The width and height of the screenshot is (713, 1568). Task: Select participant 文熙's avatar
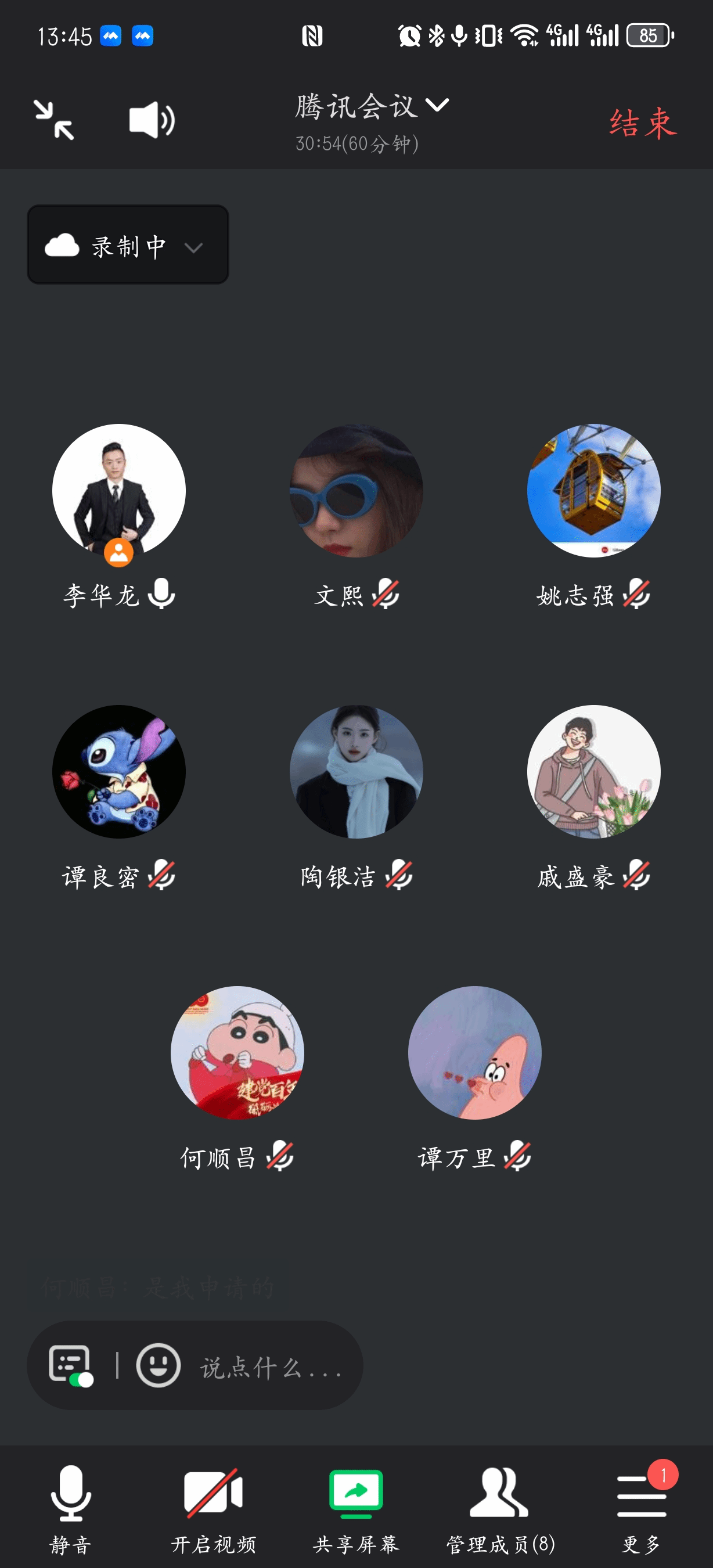(356, 491)
